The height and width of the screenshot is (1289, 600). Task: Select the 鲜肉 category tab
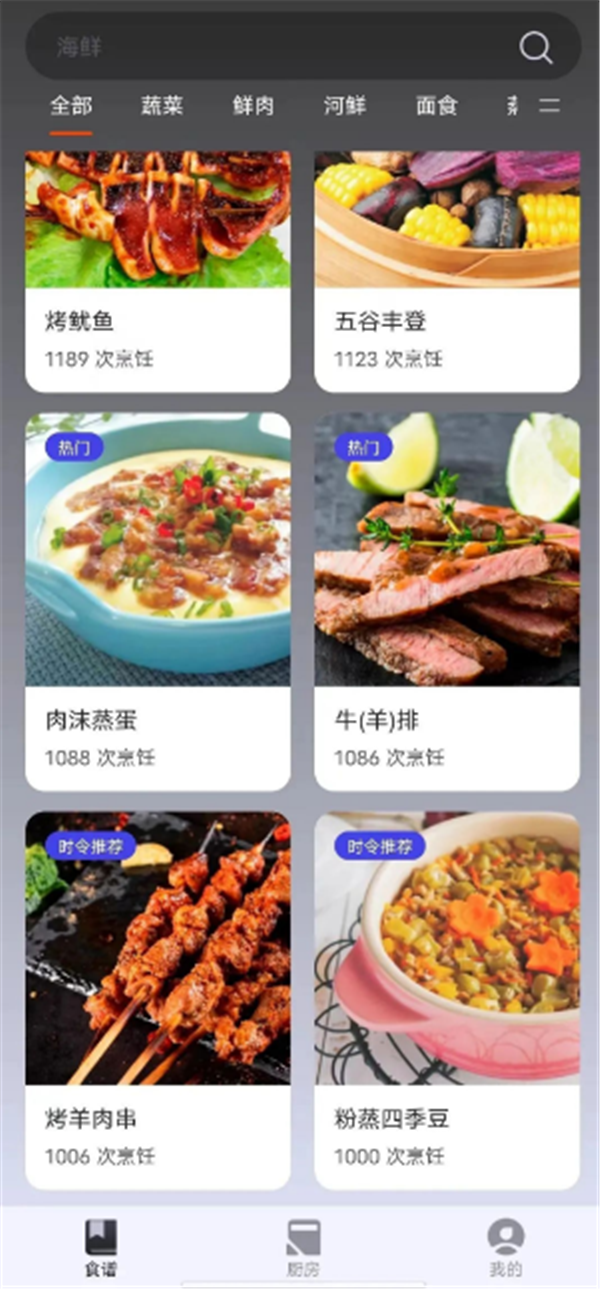coord(253,106)
